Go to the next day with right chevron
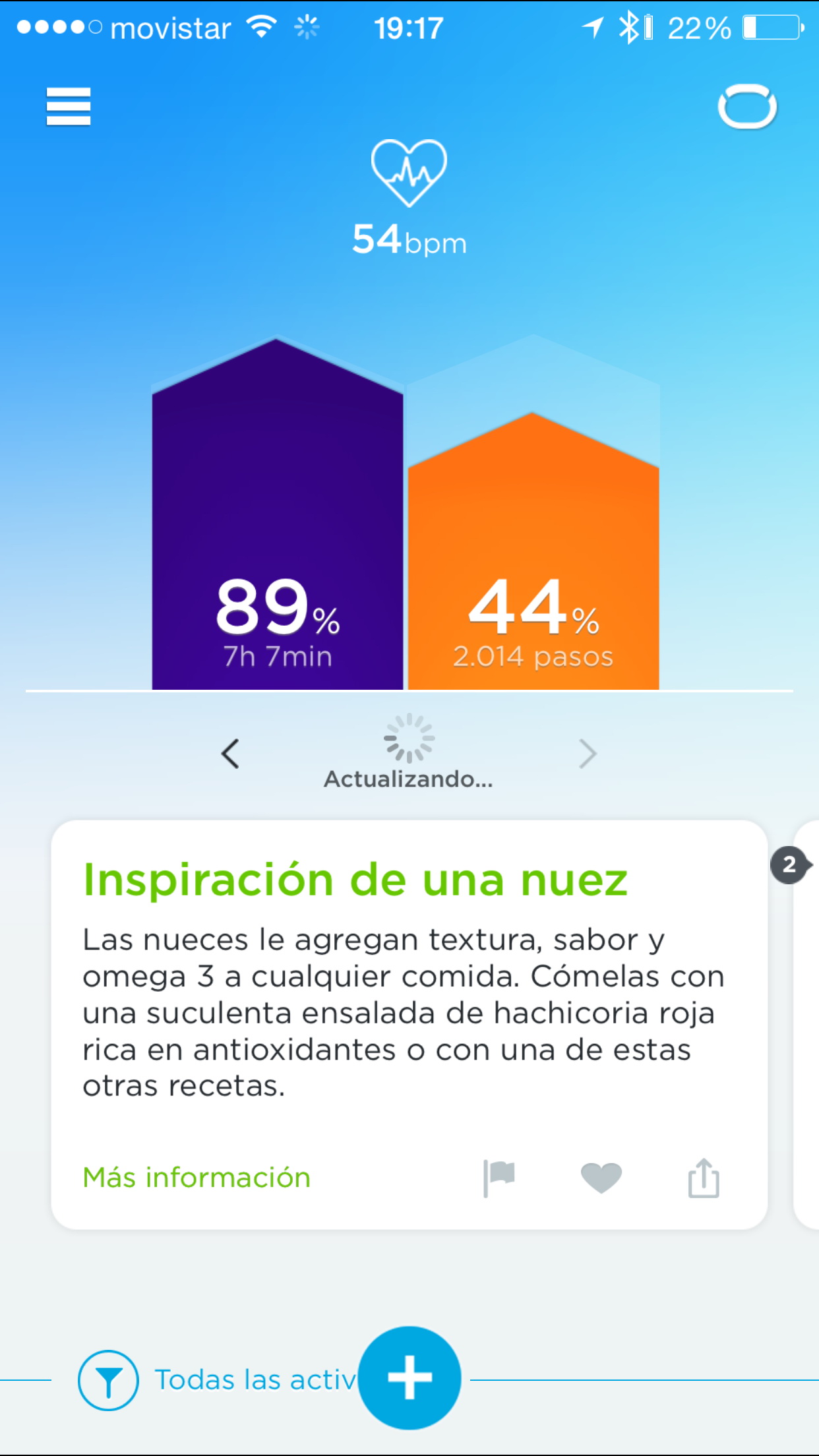The image size is (819, 1456). click(x=587, y=754)
